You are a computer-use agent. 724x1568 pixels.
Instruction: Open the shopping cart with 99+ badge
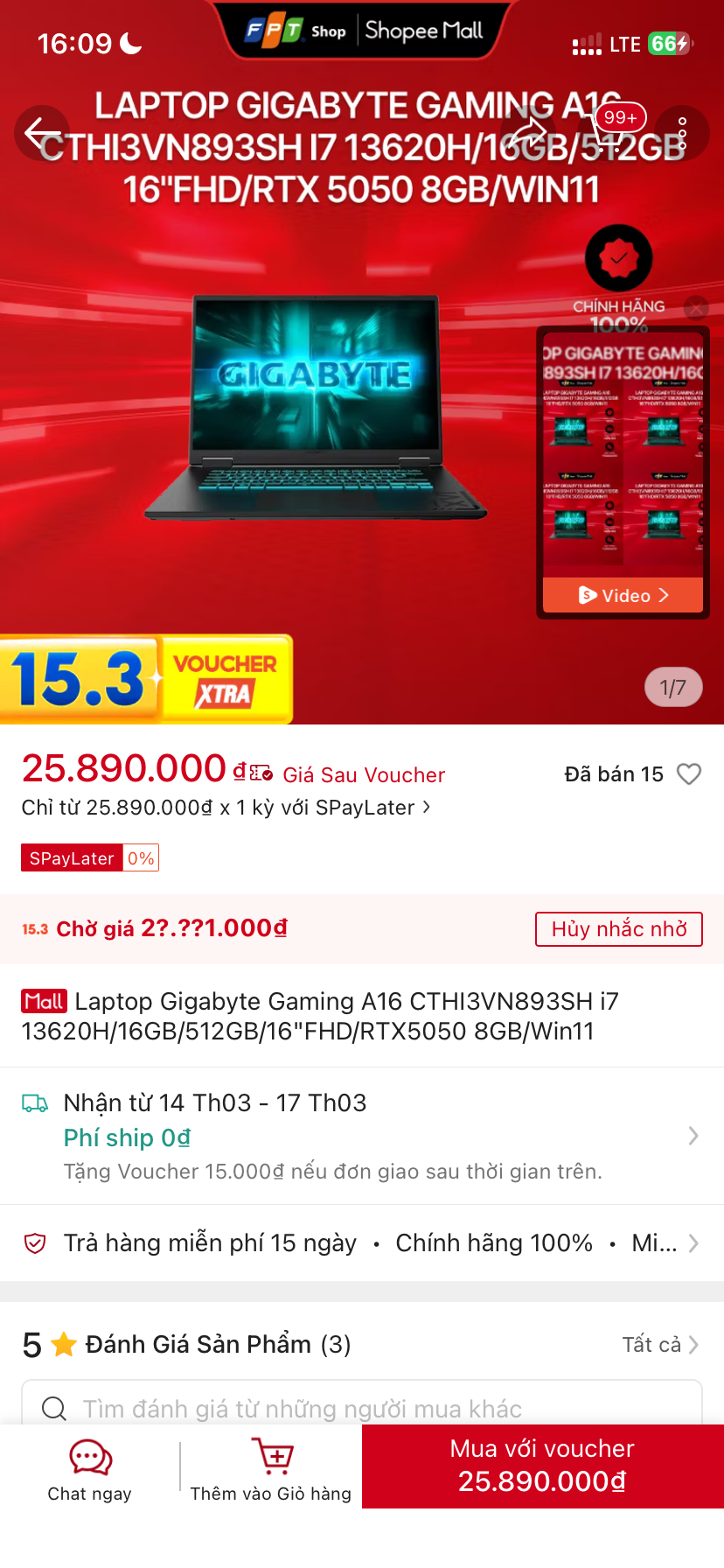click(607, 131)
